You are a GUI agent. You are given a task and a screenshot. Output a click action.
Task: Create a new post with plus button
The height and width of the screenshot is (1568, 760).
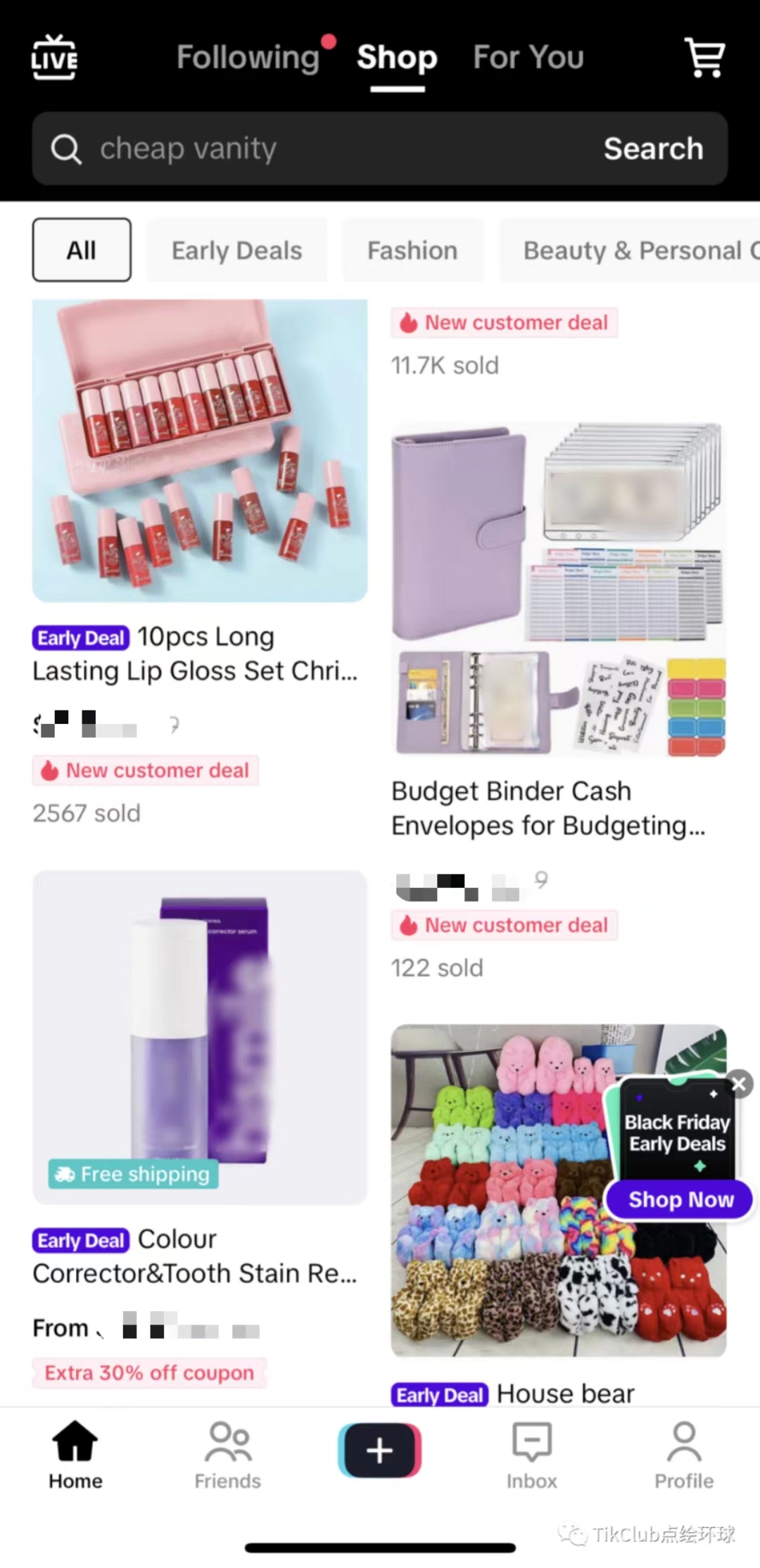pos(380,1450)
